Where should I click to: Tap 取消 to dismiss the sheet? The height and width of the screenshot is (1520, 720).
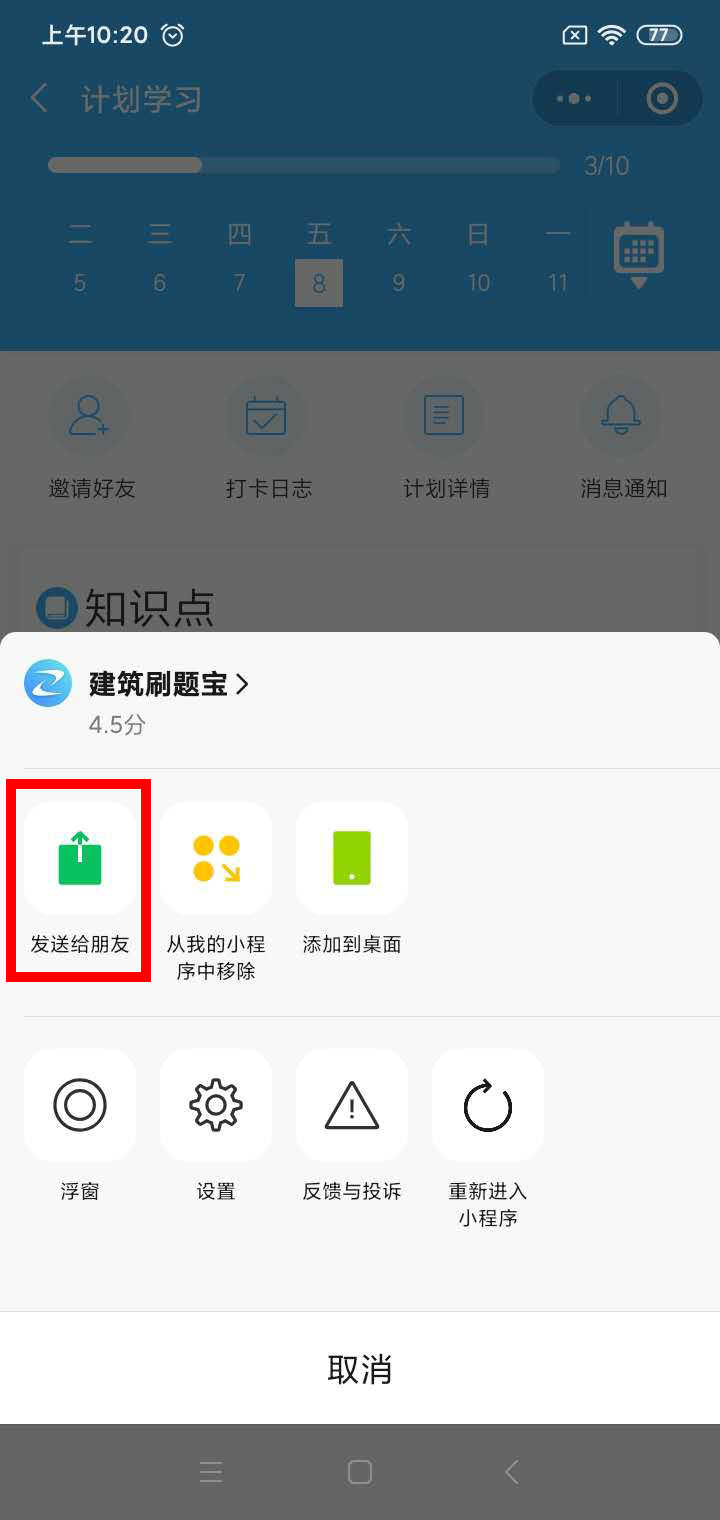coord(360,1369)
